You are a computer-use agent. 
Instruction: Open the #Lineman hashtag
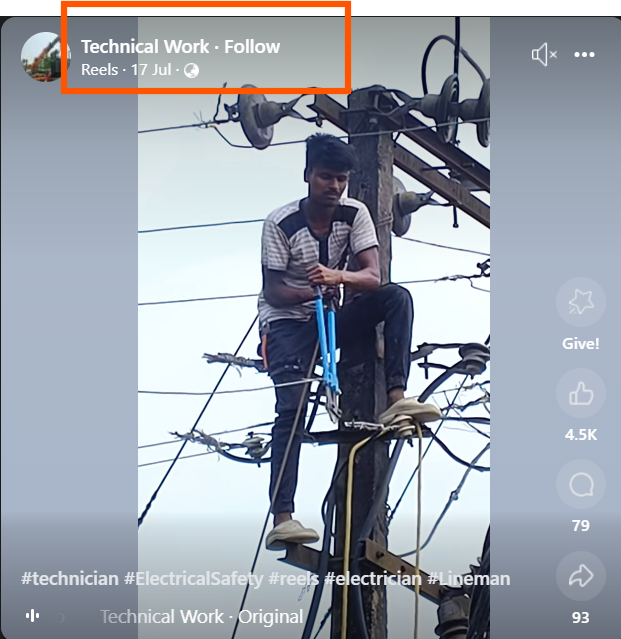pyautogui.click(x=469, y=579)
